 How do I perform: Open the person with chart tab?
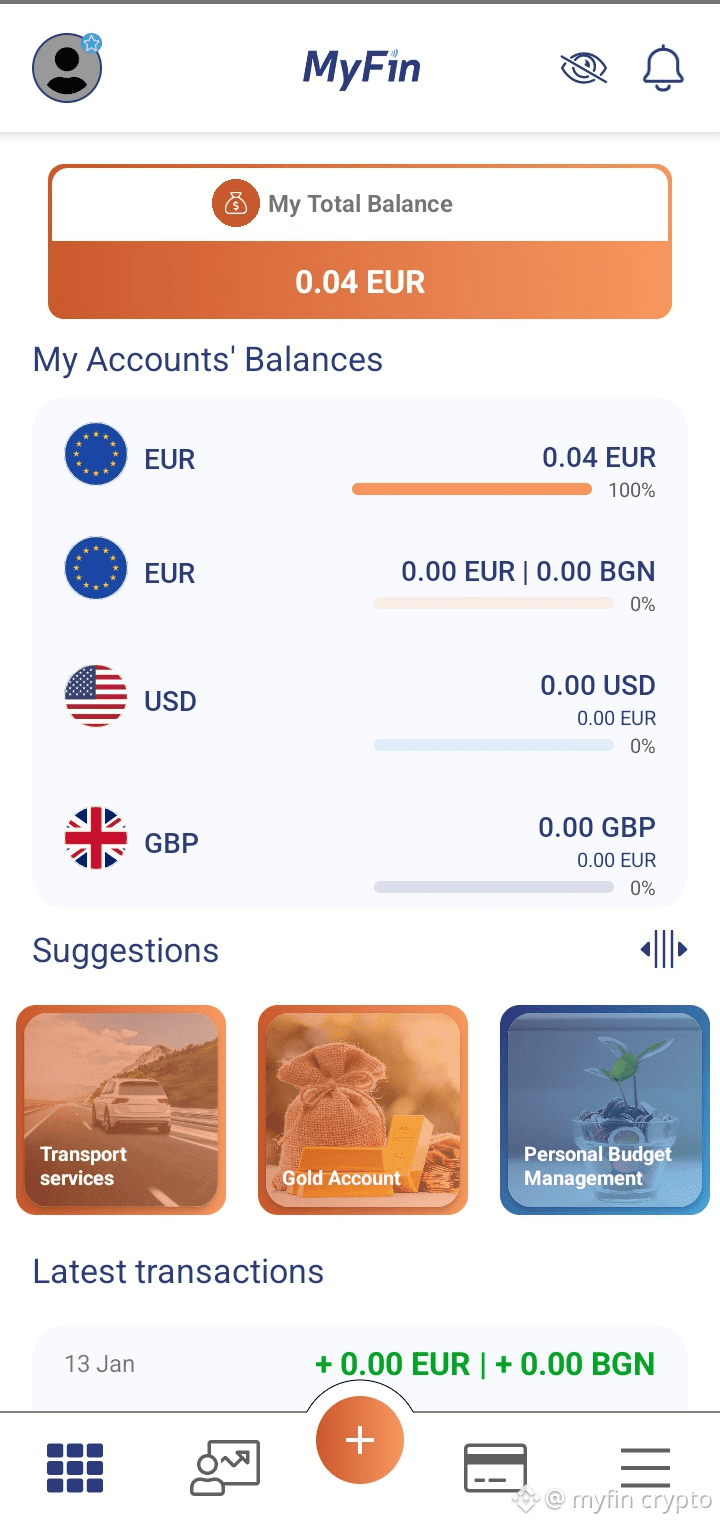point(225,1468)
